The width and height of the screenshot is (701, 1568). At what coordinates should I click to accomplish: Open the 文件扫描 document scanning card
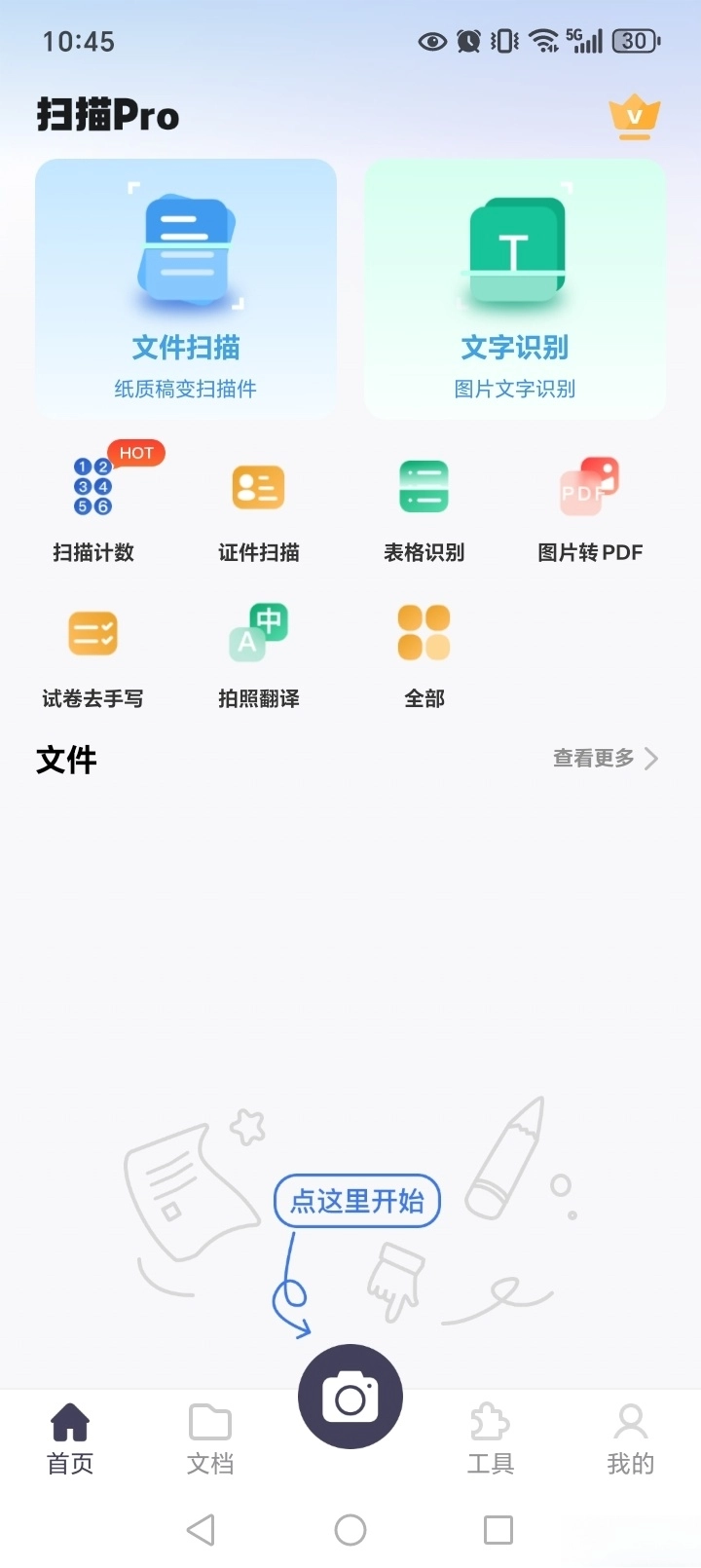pos(185,287)
